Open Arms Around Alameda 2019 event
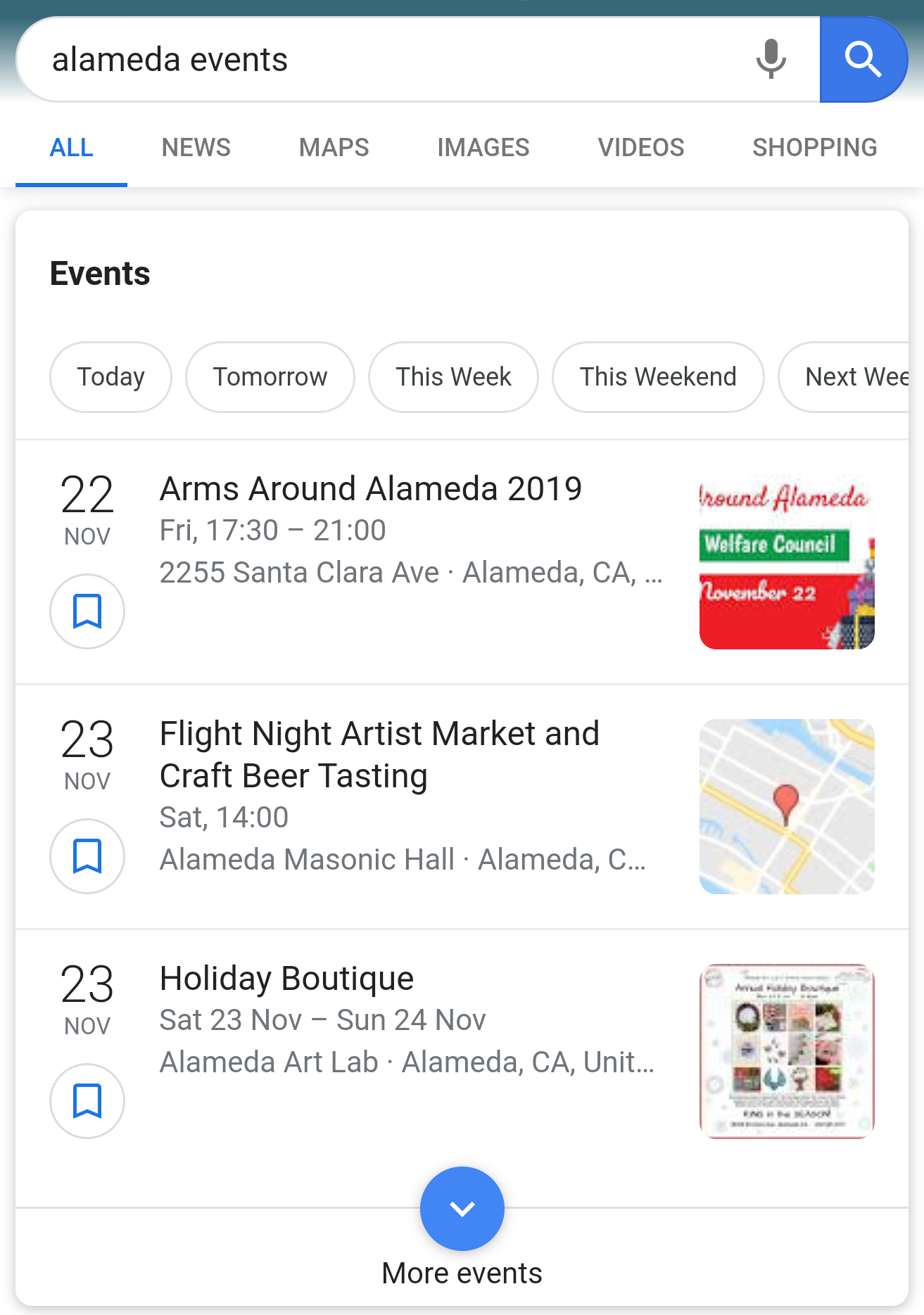Image resolution: width=924 pixels, height=1315 pixels. click(x=371, y=489)
